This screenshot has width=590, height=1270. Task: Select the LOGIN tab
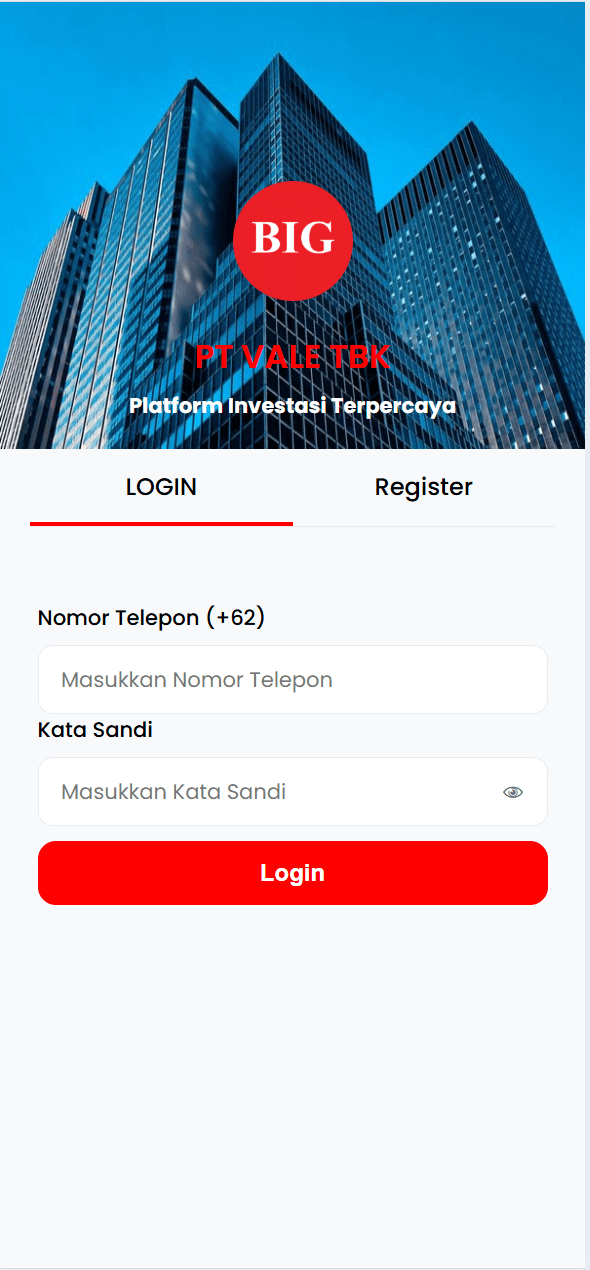(161, 488)
